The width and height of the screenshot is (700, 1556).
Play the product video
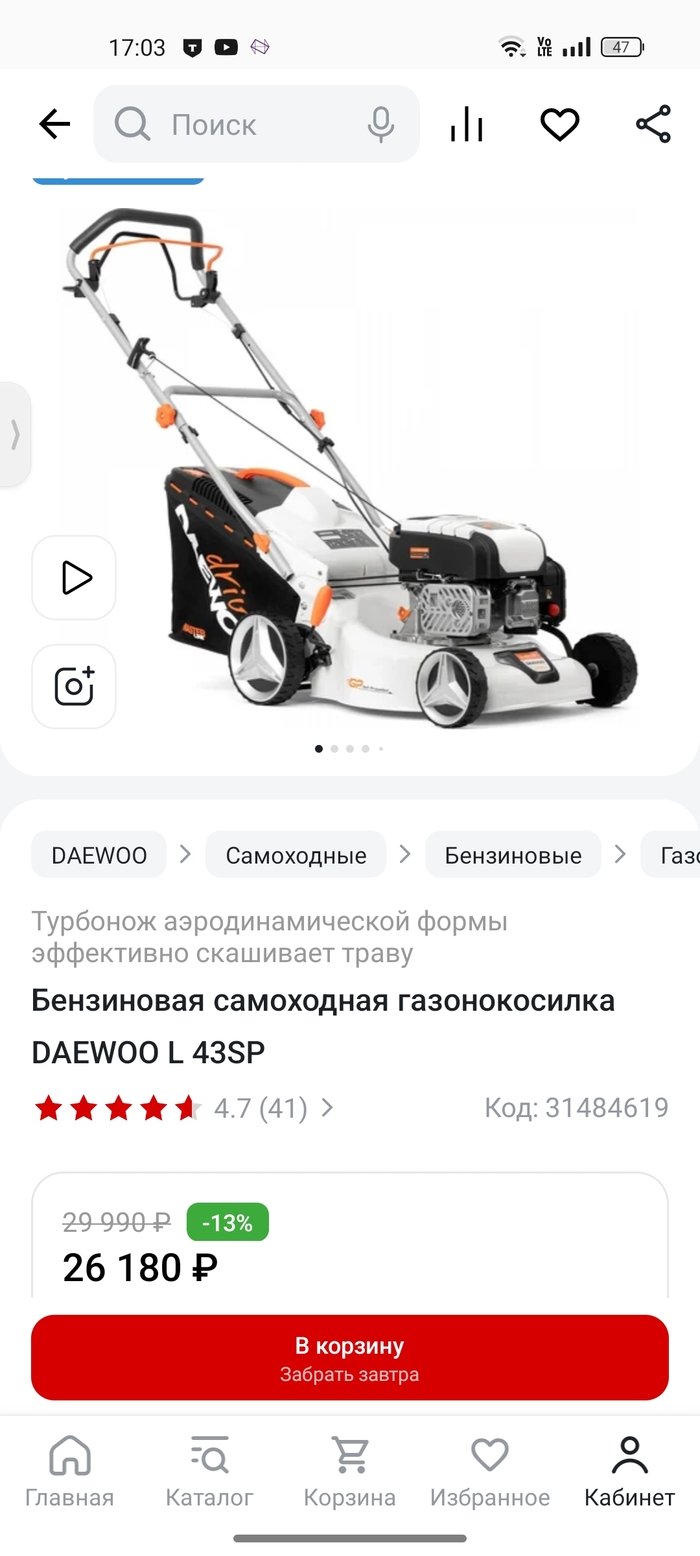tap(74, 578)
